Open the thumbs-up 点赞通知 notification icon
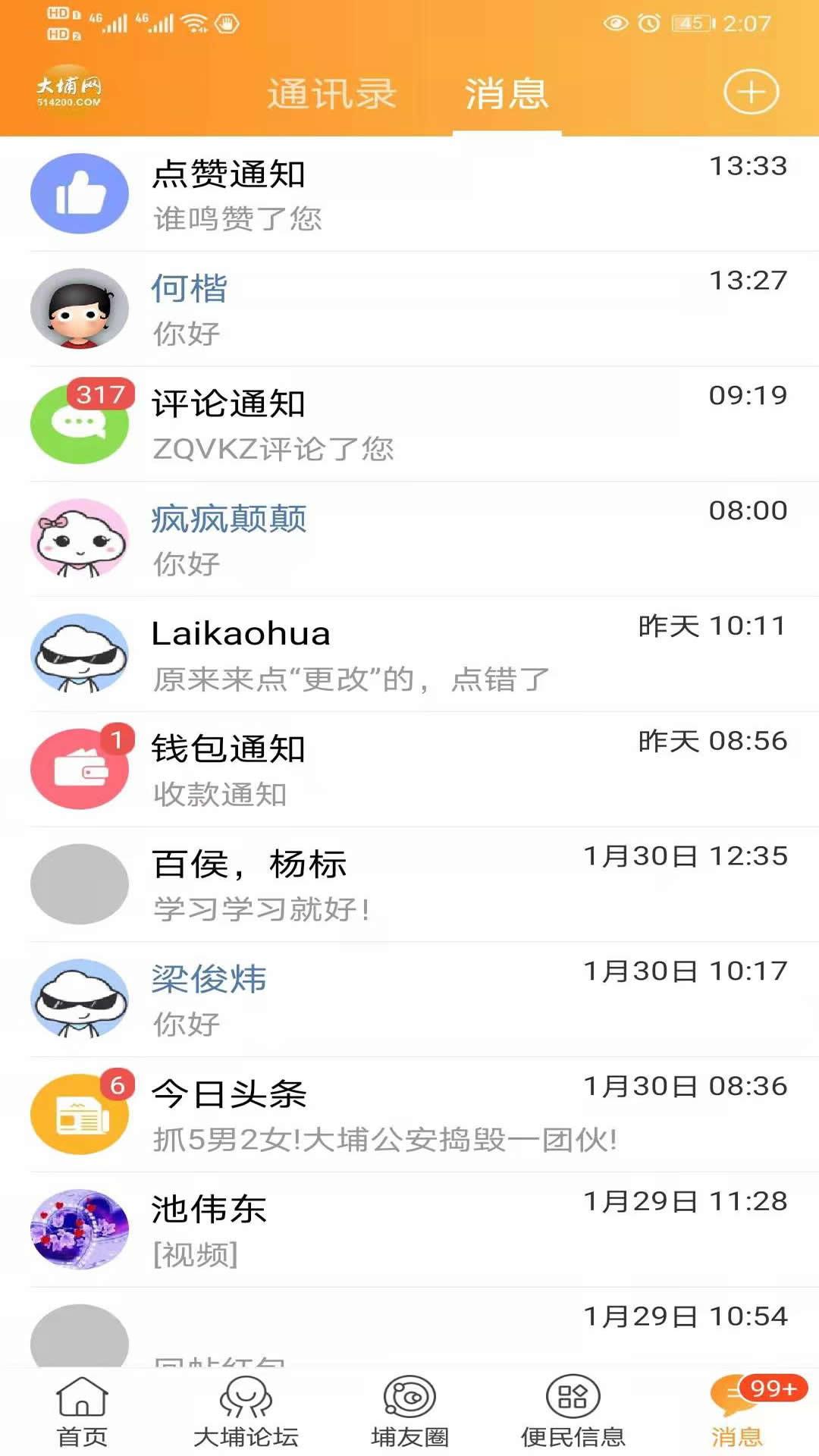 (x=80, y=193)
